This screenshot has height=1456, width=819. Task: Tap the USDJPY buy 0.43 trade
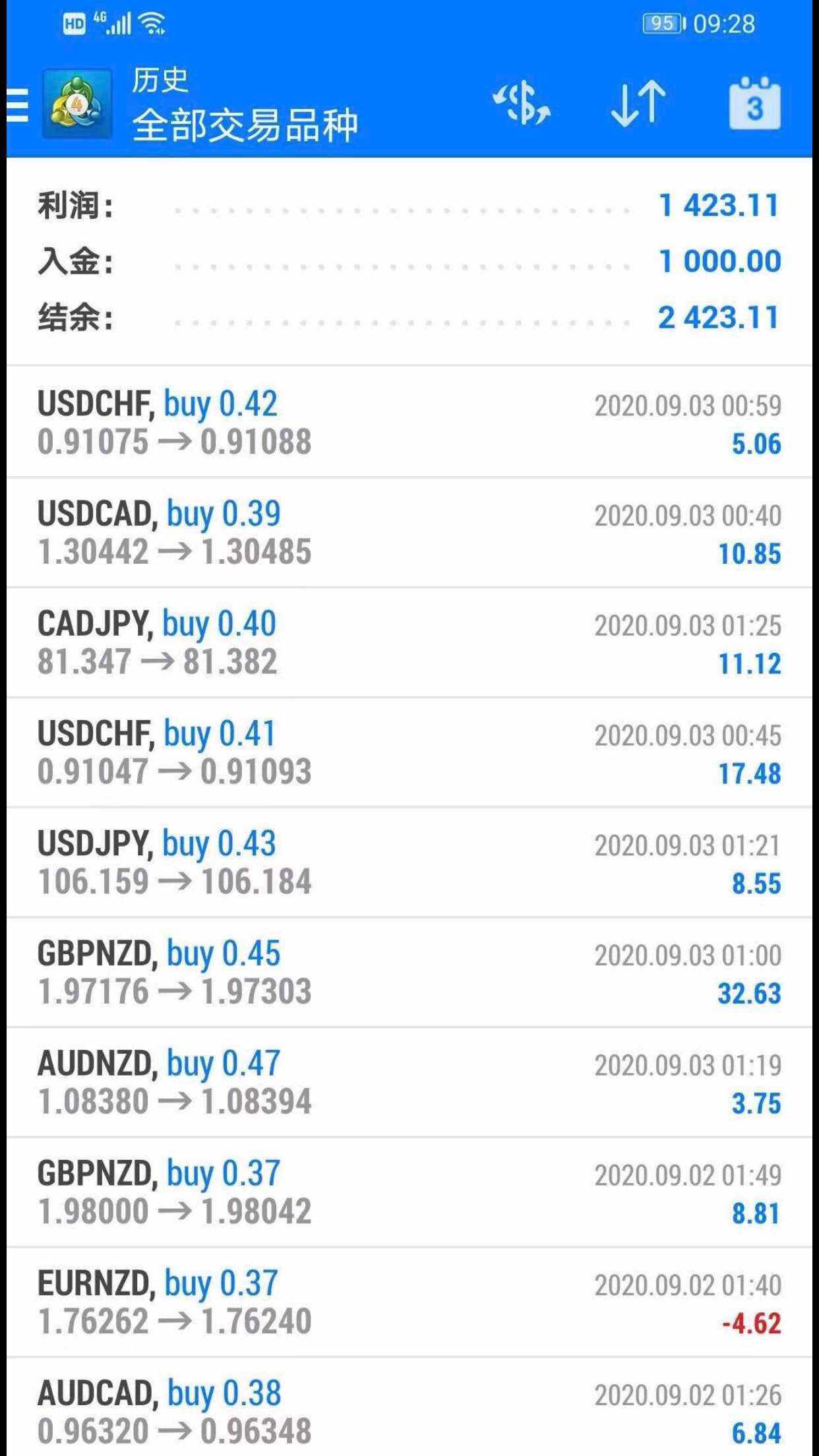pyautogui.click(x=409, y=863)
